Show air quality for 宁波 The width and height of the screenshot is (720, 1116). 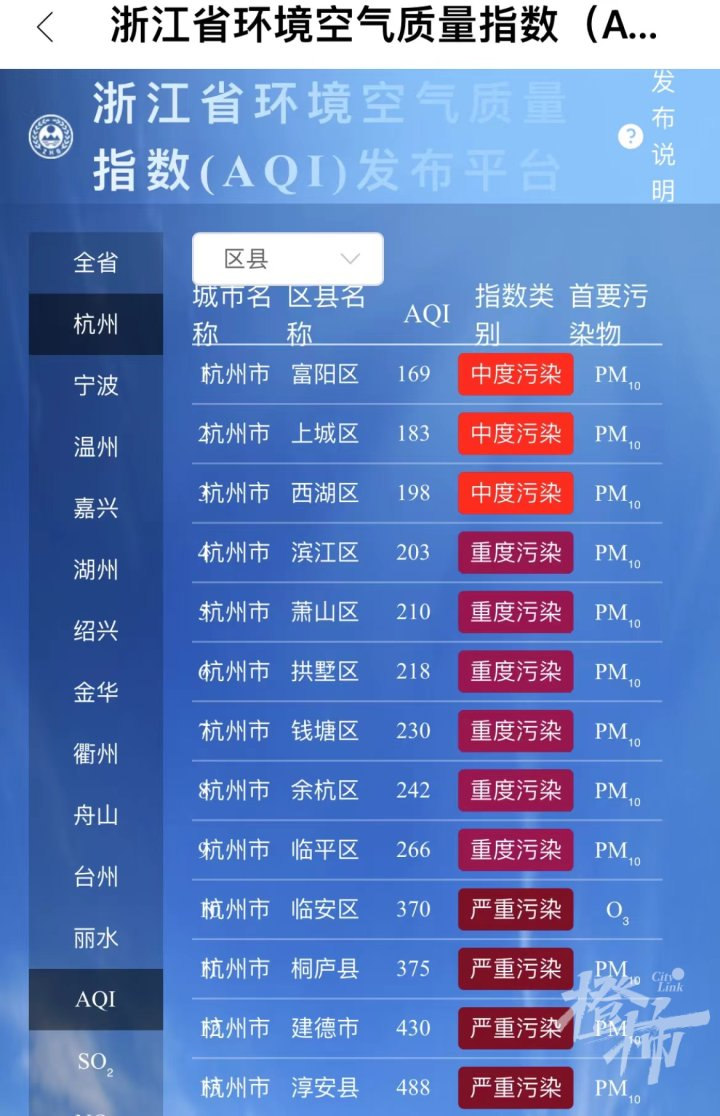pos(96,386)
